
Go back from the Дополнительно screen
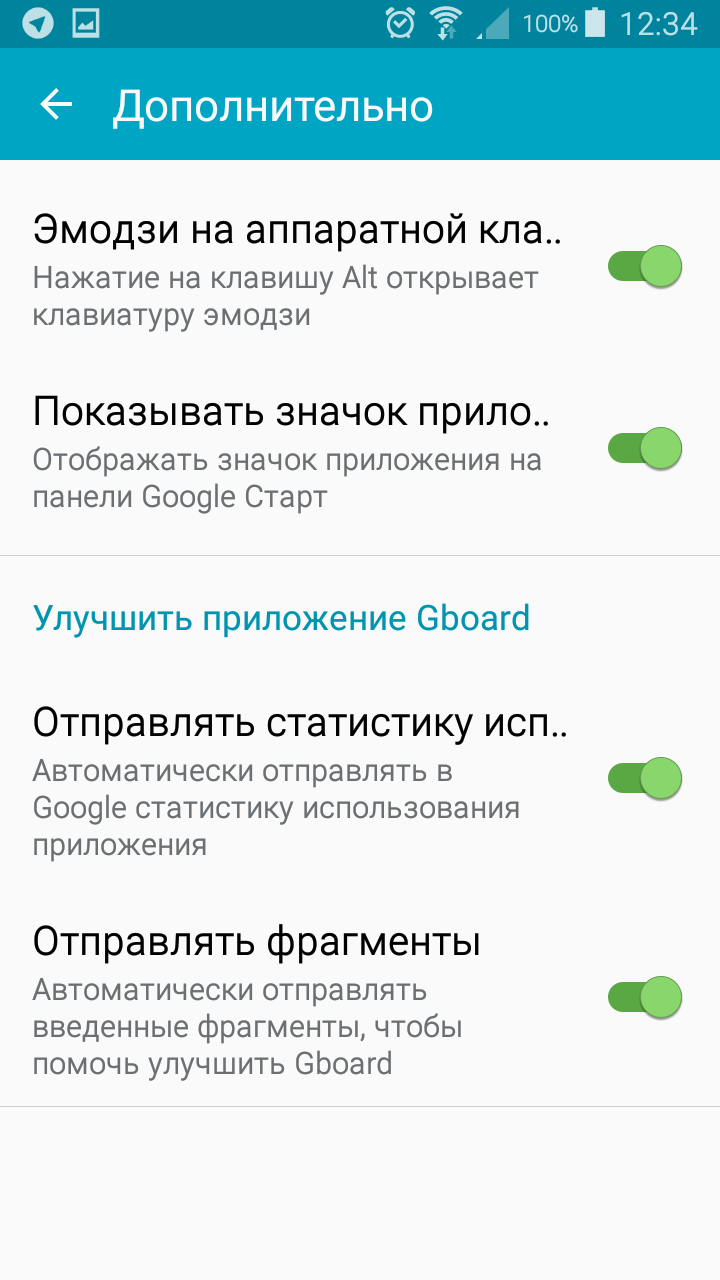[x=56, y=105]
